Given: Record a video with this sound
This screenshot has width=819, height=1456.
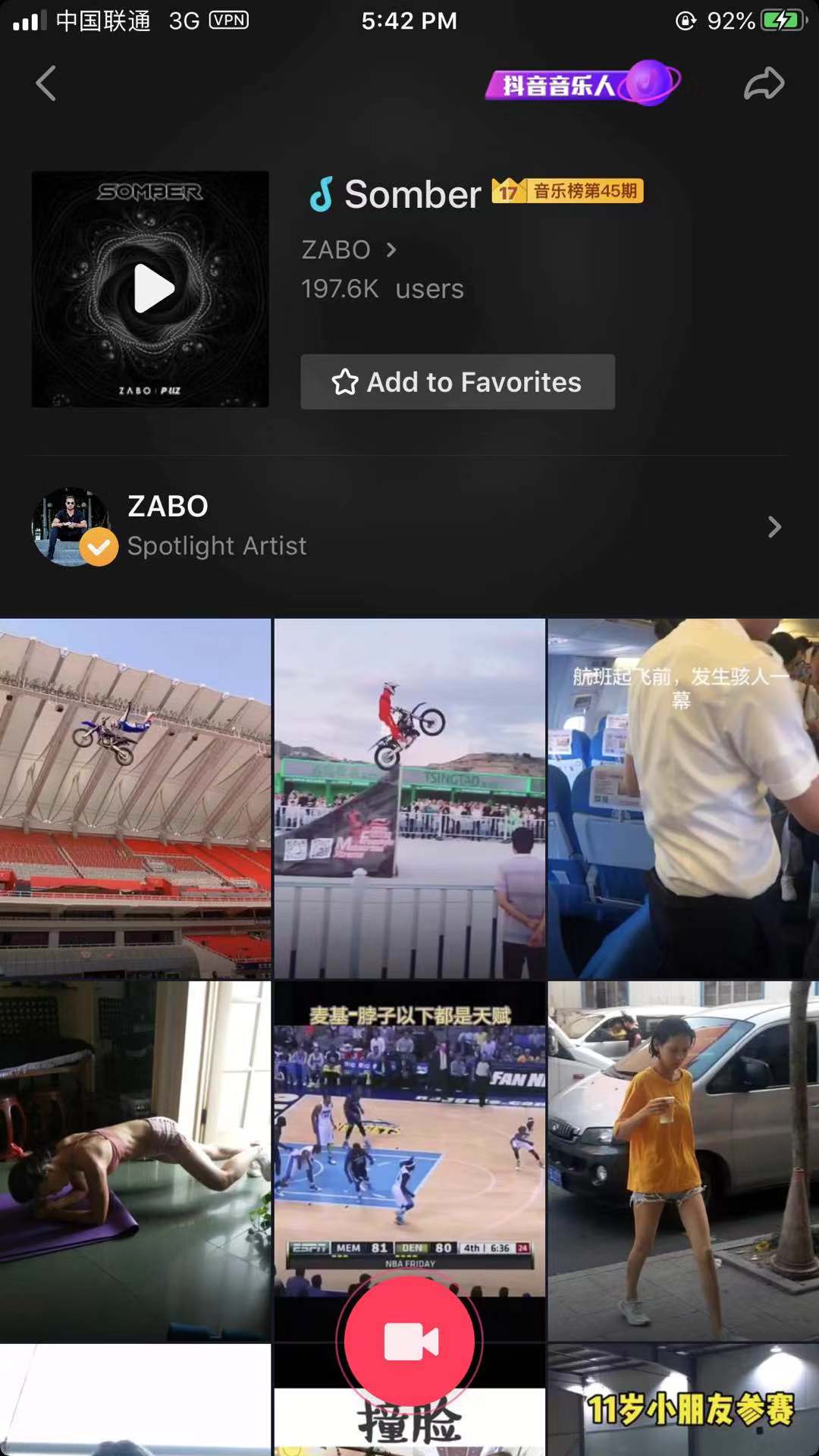Looking at the screenshot, I should [x=409, y=1341].
